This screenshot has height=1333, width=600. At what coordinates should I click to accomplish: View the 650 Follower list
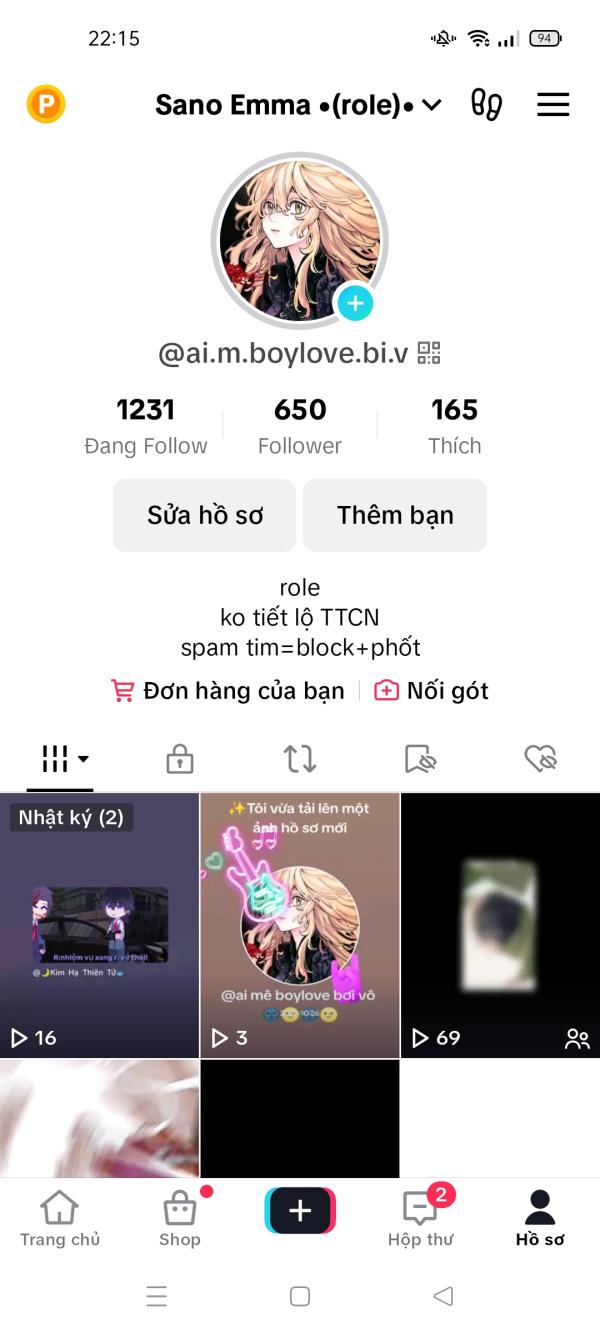pyautogui.click(x=300, y=426)
